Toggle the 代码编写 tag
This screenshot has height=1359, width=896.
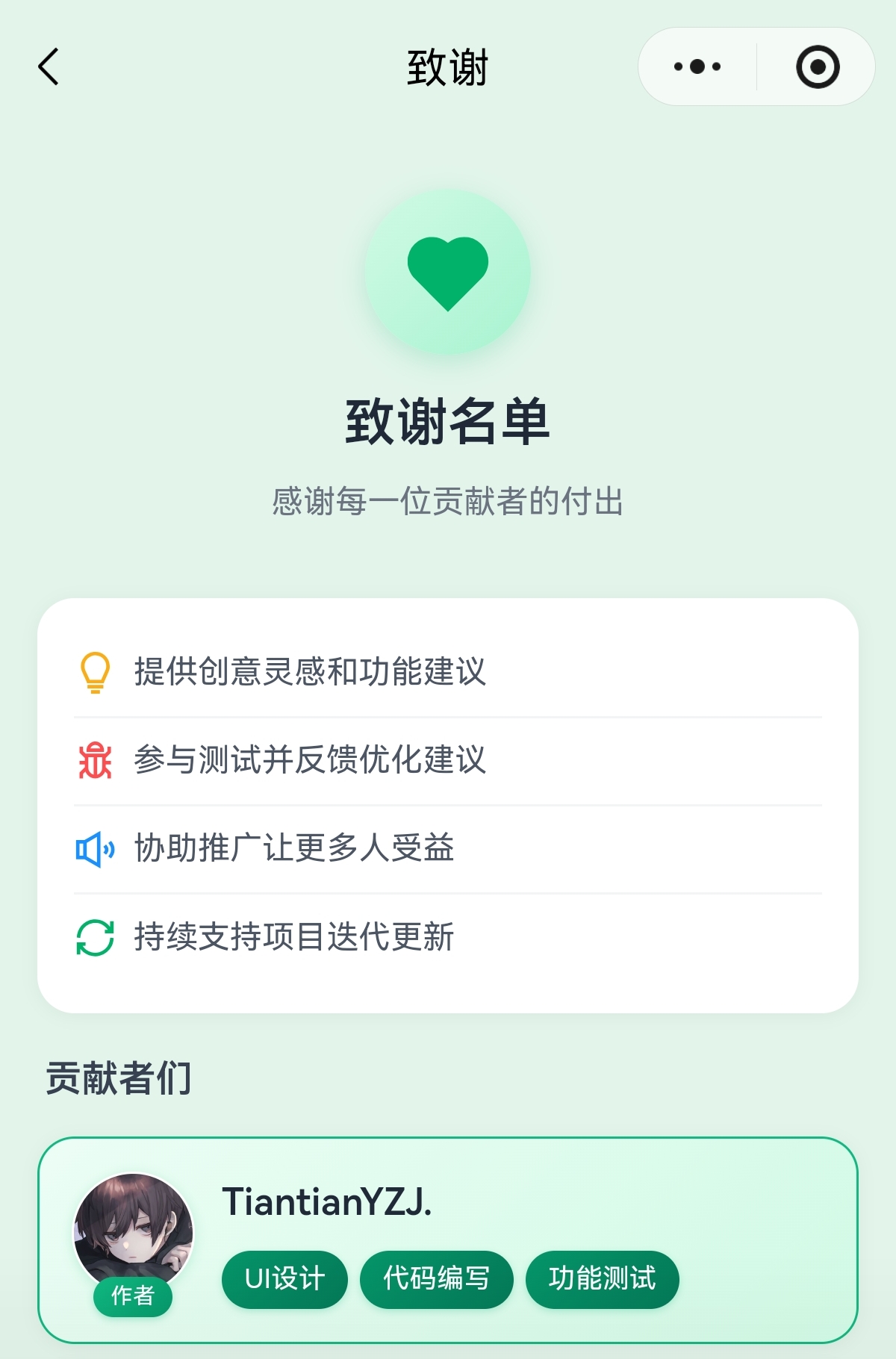coord(437,1279)
